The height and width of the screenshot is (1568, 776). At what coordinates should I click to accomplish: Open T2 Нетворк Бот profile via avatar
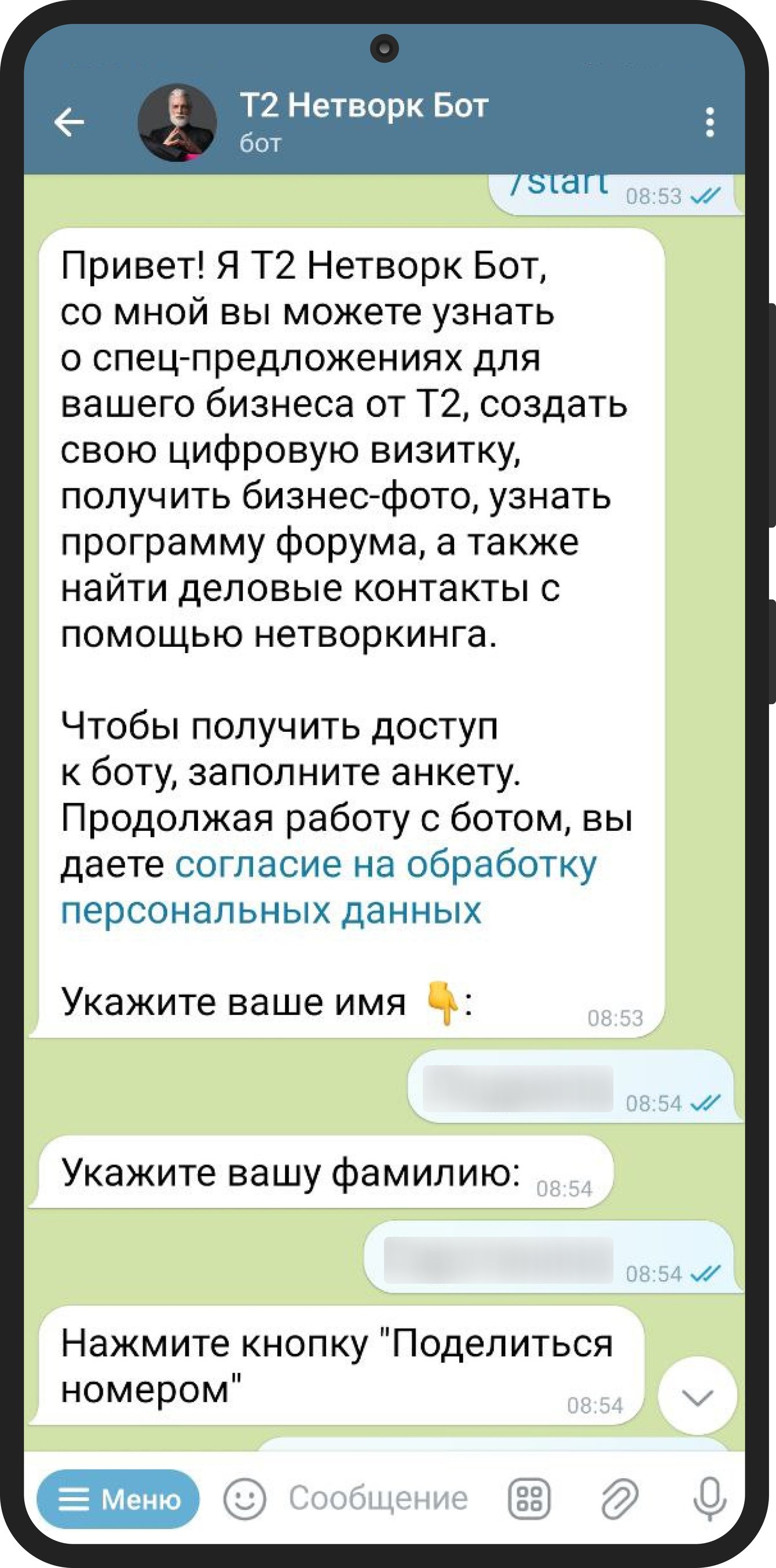click(177, 122)
